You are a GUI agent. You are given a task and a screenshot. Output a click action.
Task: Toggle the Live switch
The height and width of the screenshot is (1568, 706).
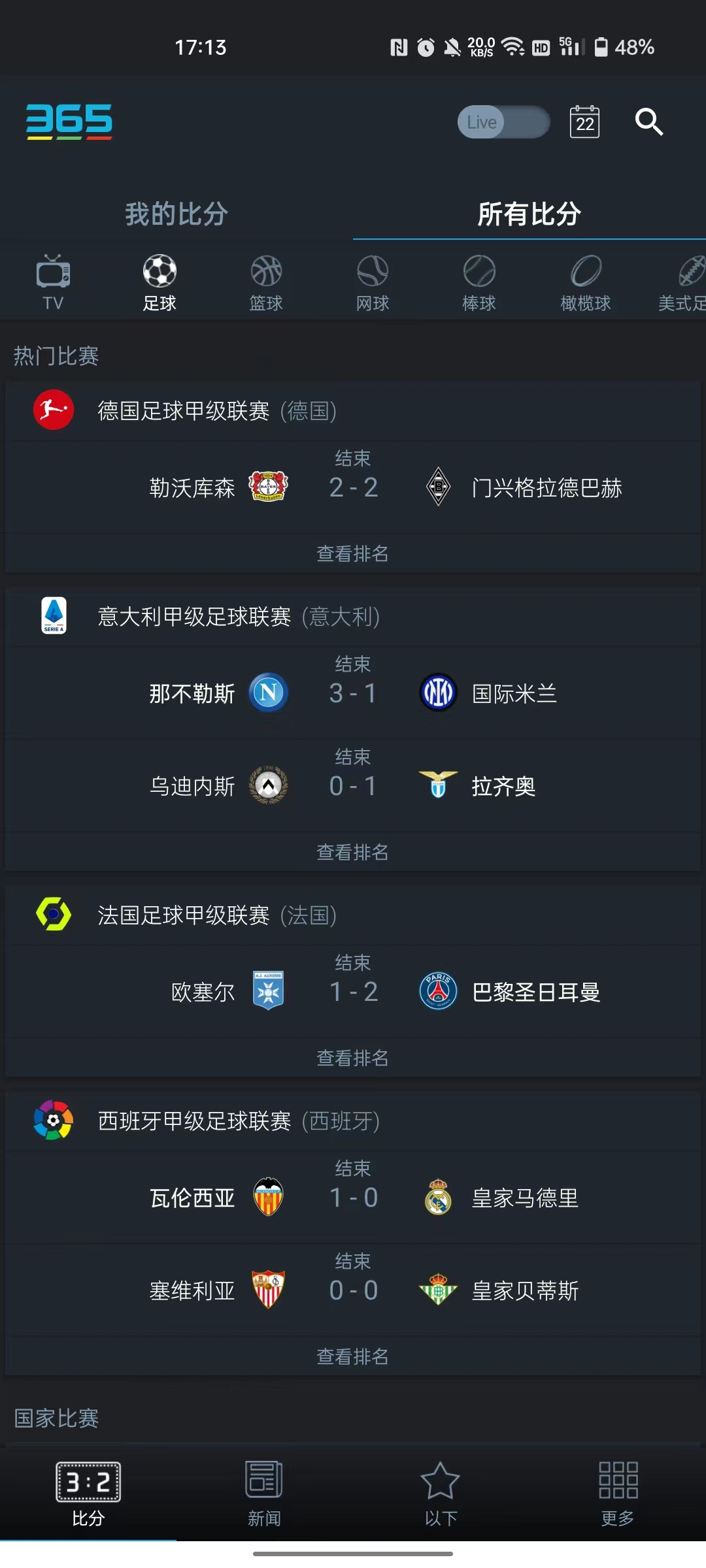pos(503,122)
